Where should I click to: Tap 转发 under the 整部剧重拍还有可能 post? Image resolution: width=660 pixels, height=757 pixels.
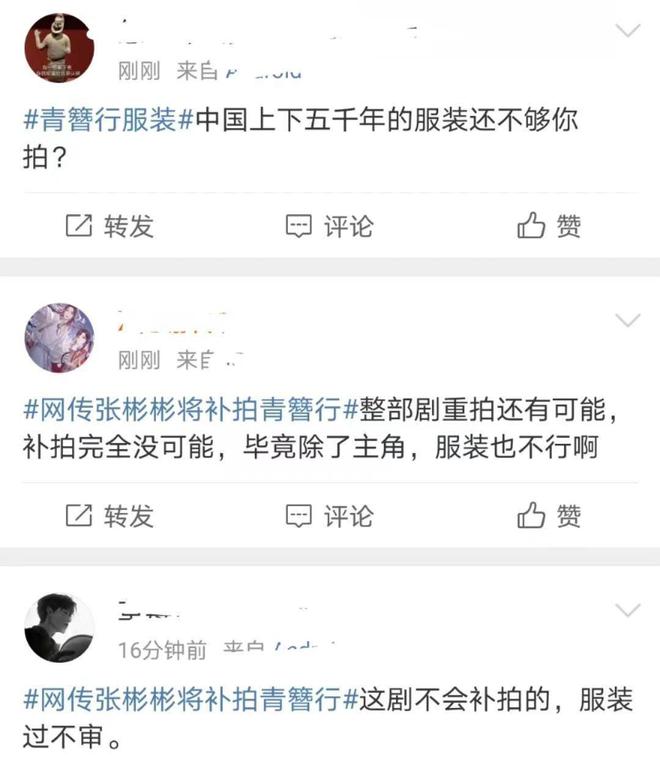coord(109,515)
